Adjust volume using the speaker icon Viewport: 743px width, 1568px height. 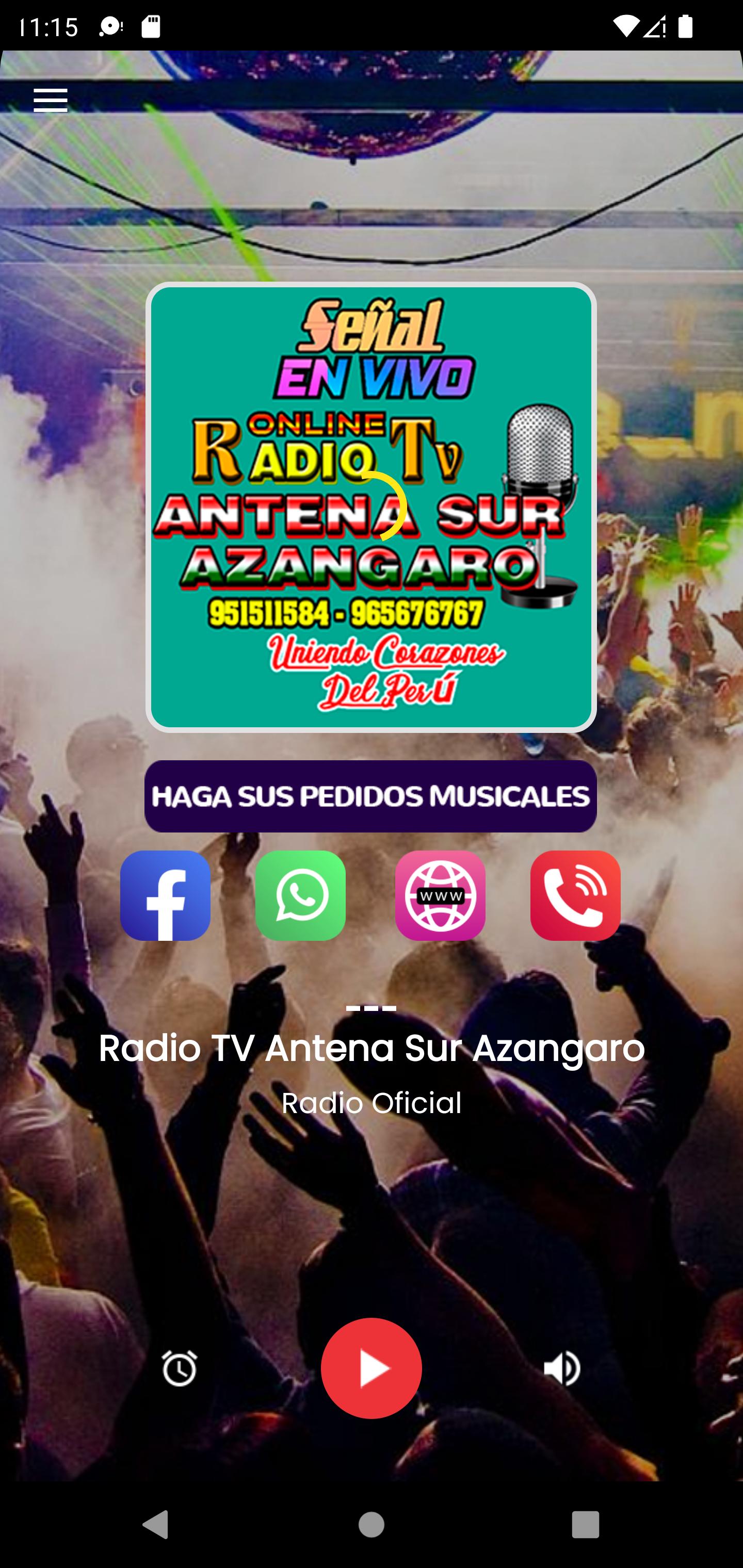point(562,1368)
